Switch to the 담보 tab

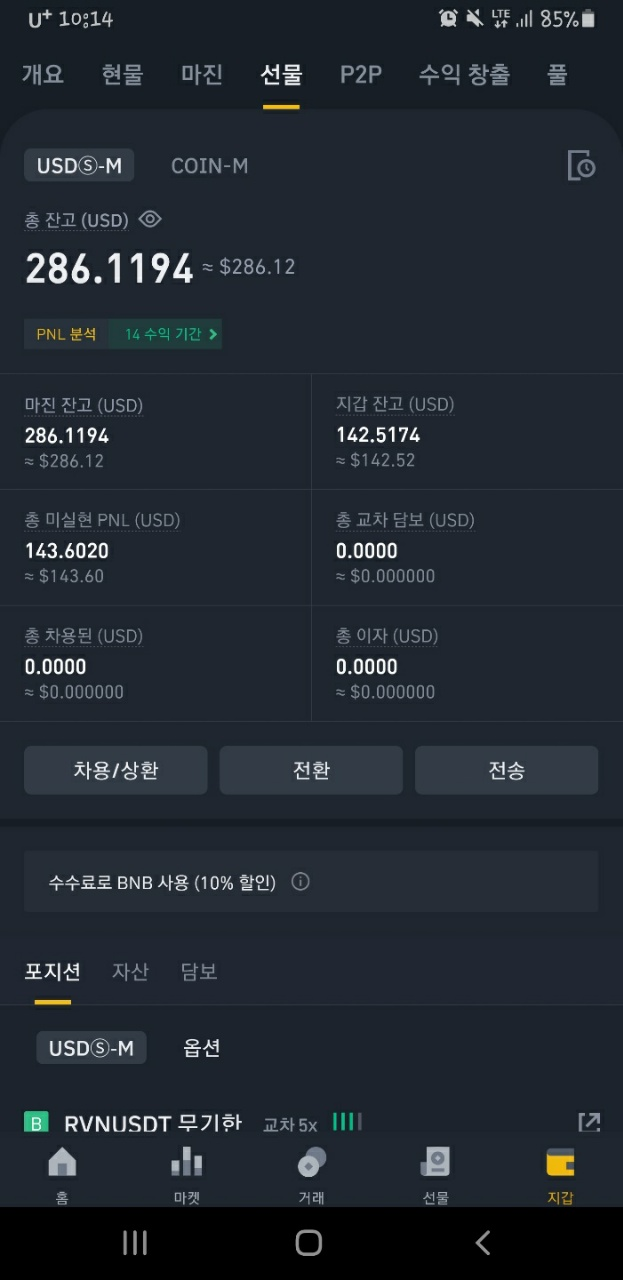pos(199,971)
